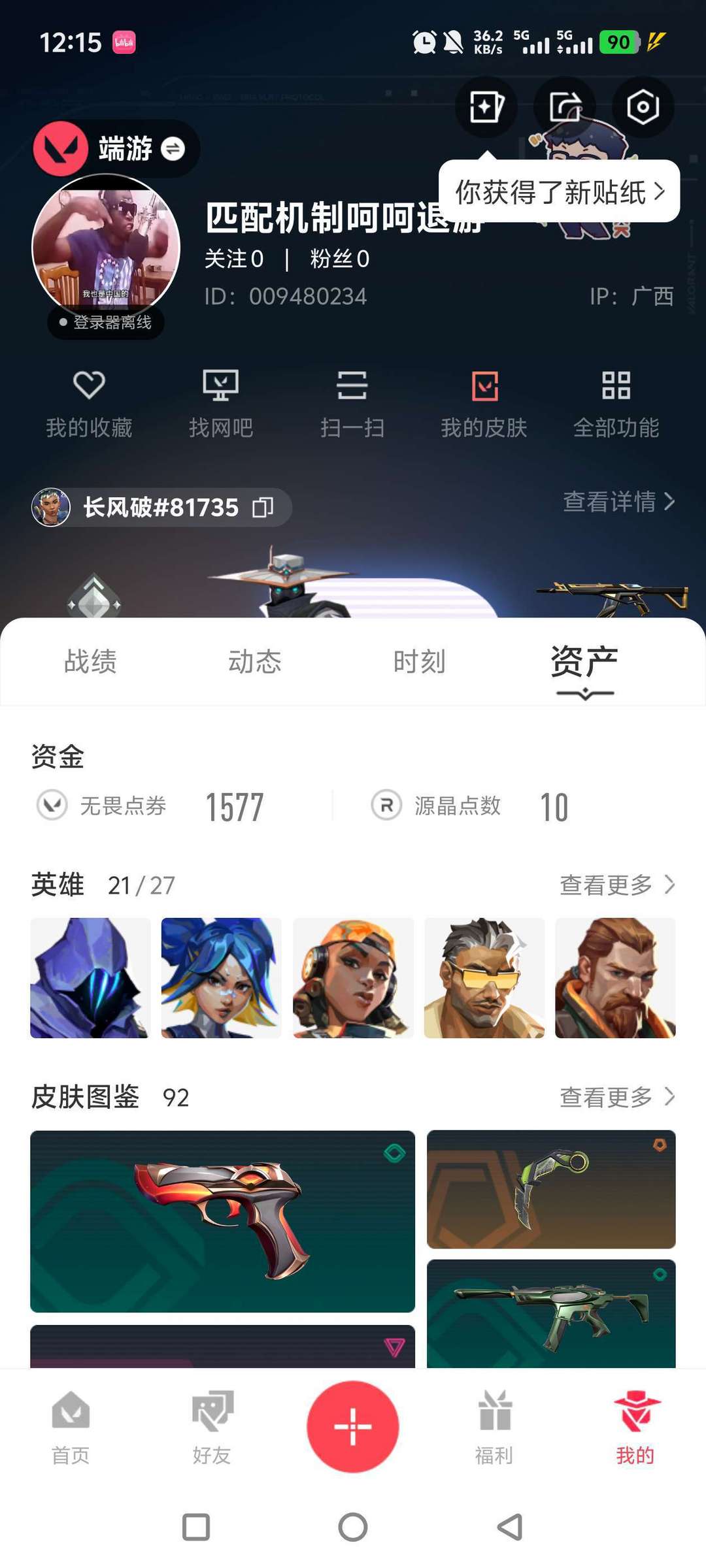Tap the share icon at top

tap(565, 106)
